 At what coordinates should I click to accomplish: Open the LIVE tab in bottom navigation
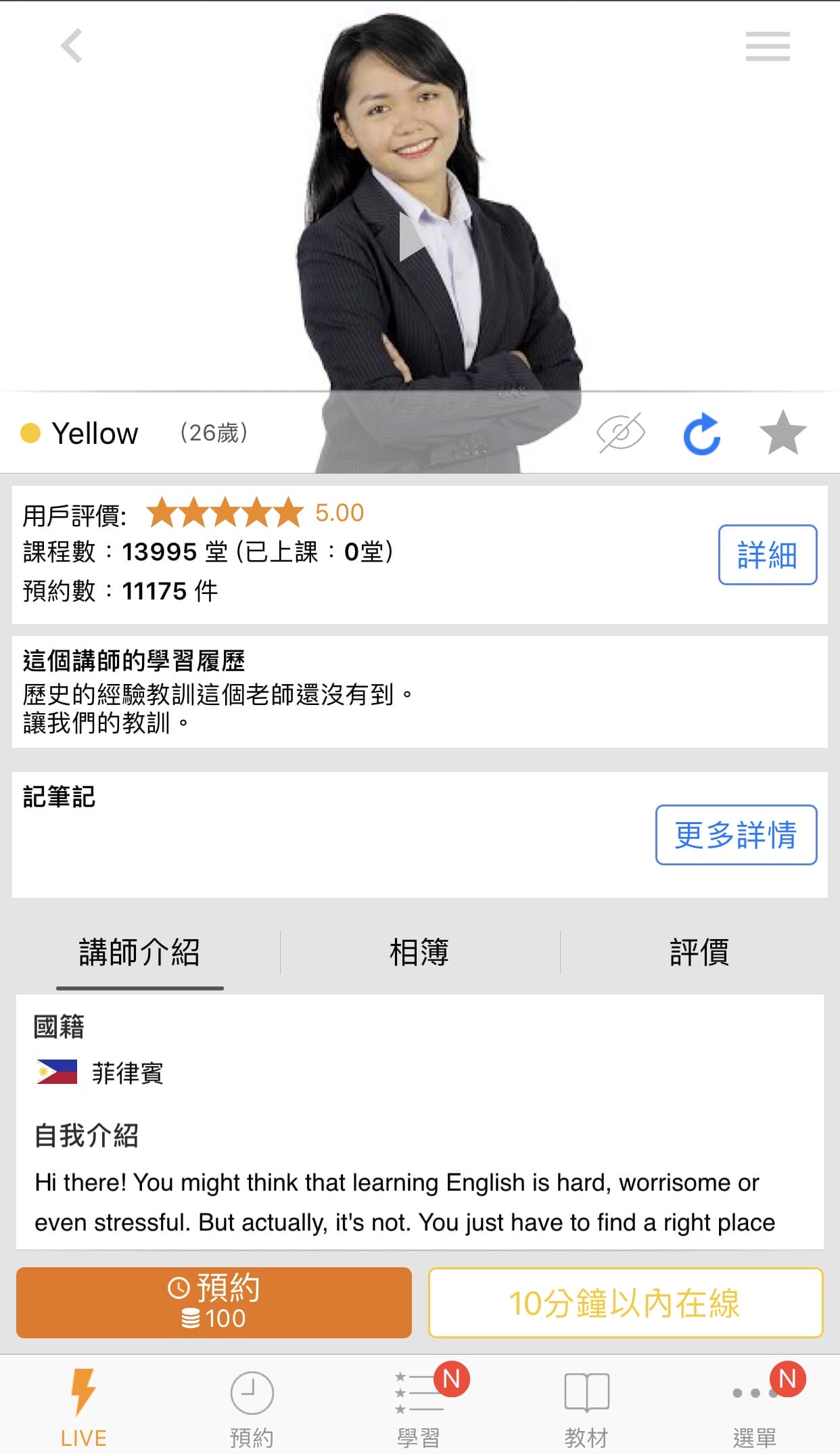point(84,1406)
